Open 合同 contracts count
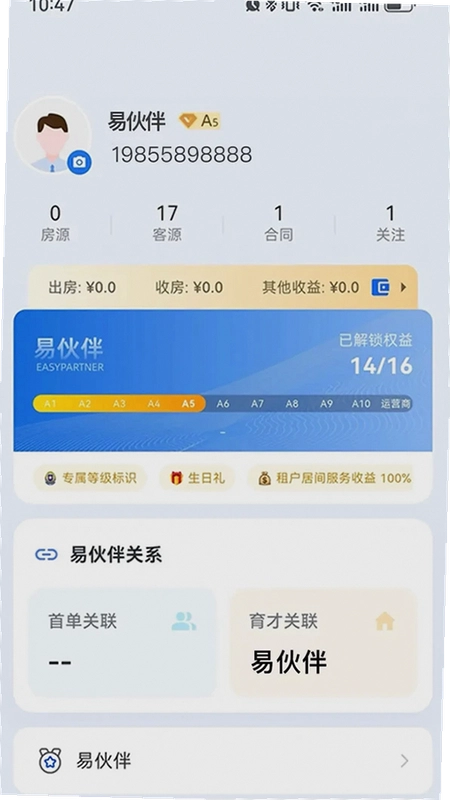Viewport: 450px width, 800px height. 279,223
